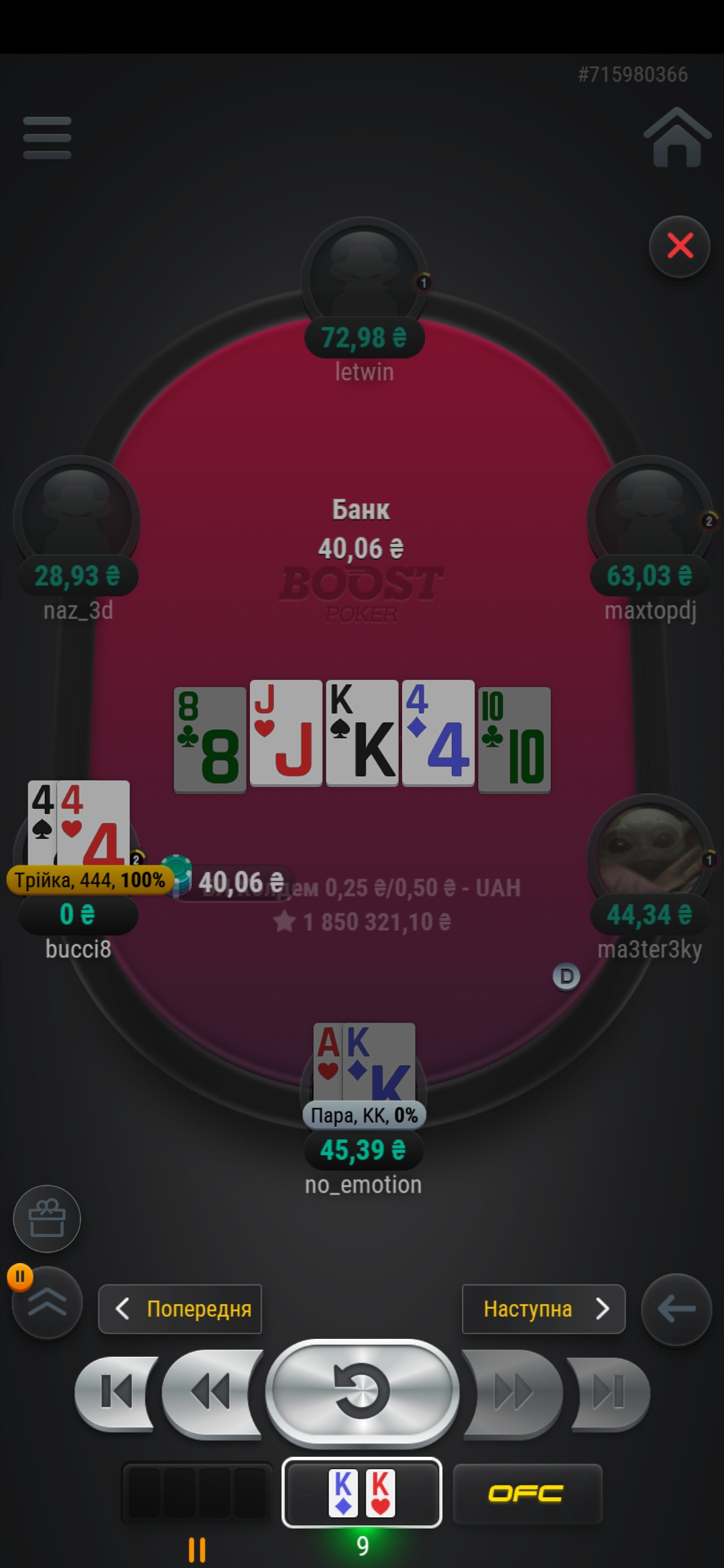This screenshot has width=724, height=1568.
Task: Open naz_3d's player avatar
Action: coord(77,513)
